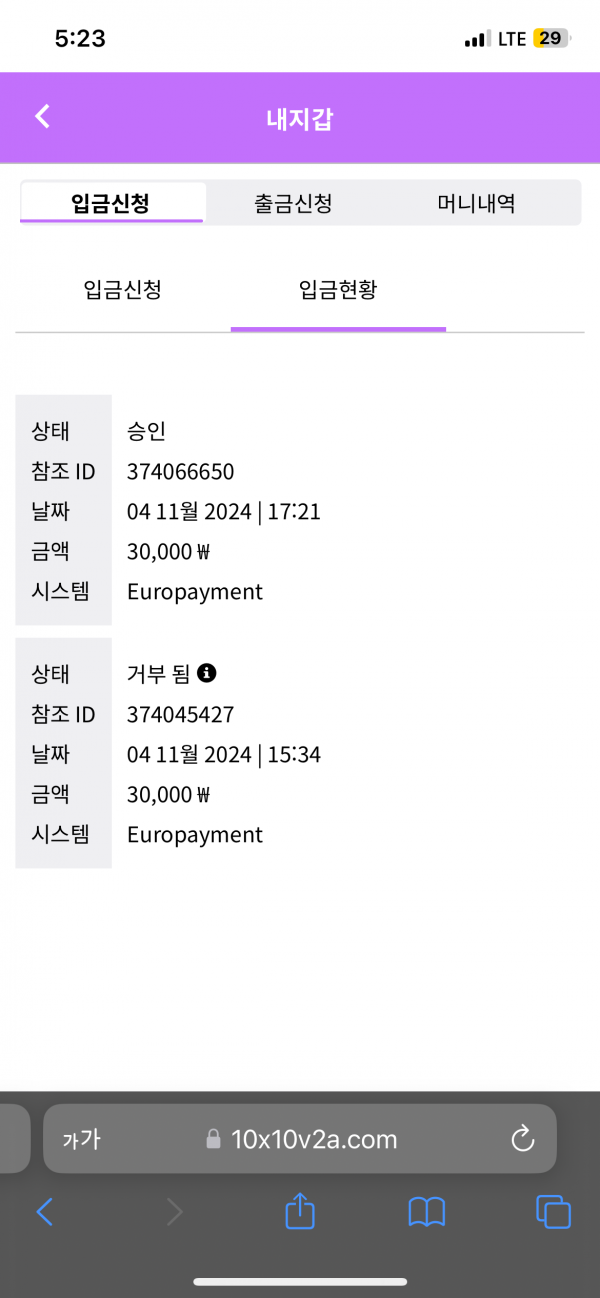View open Safari tabs

(553, 1212)
